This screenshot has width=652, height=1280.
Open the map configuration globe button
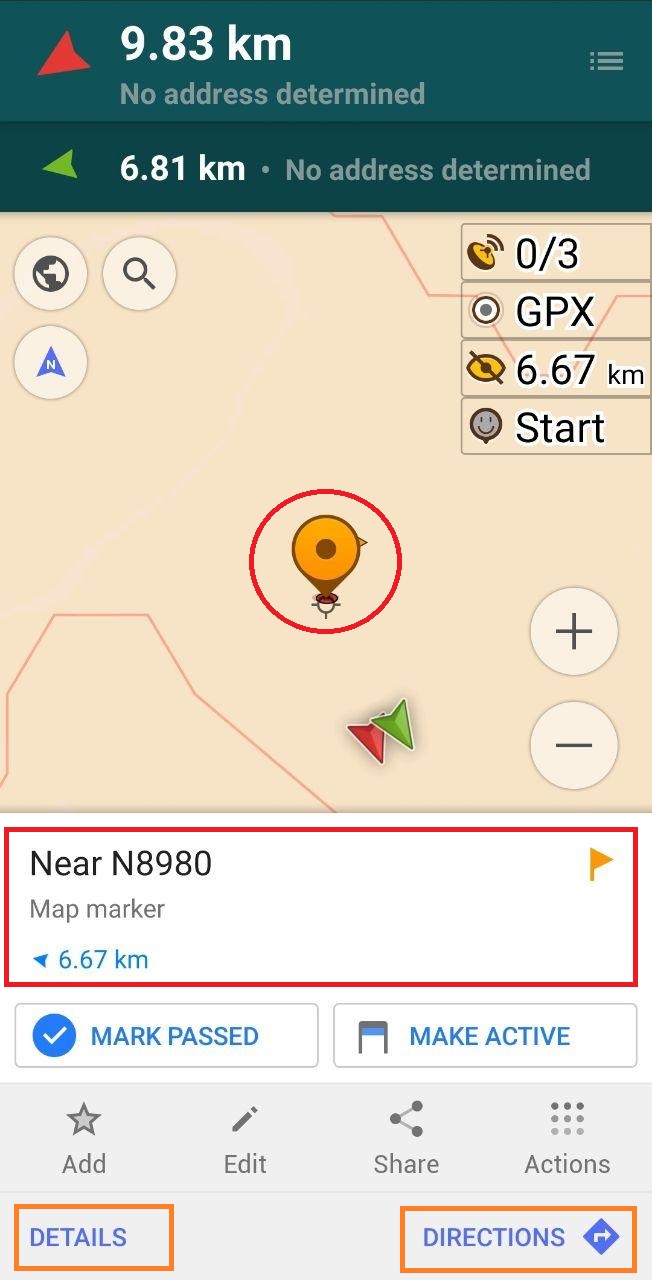point(50,273)
